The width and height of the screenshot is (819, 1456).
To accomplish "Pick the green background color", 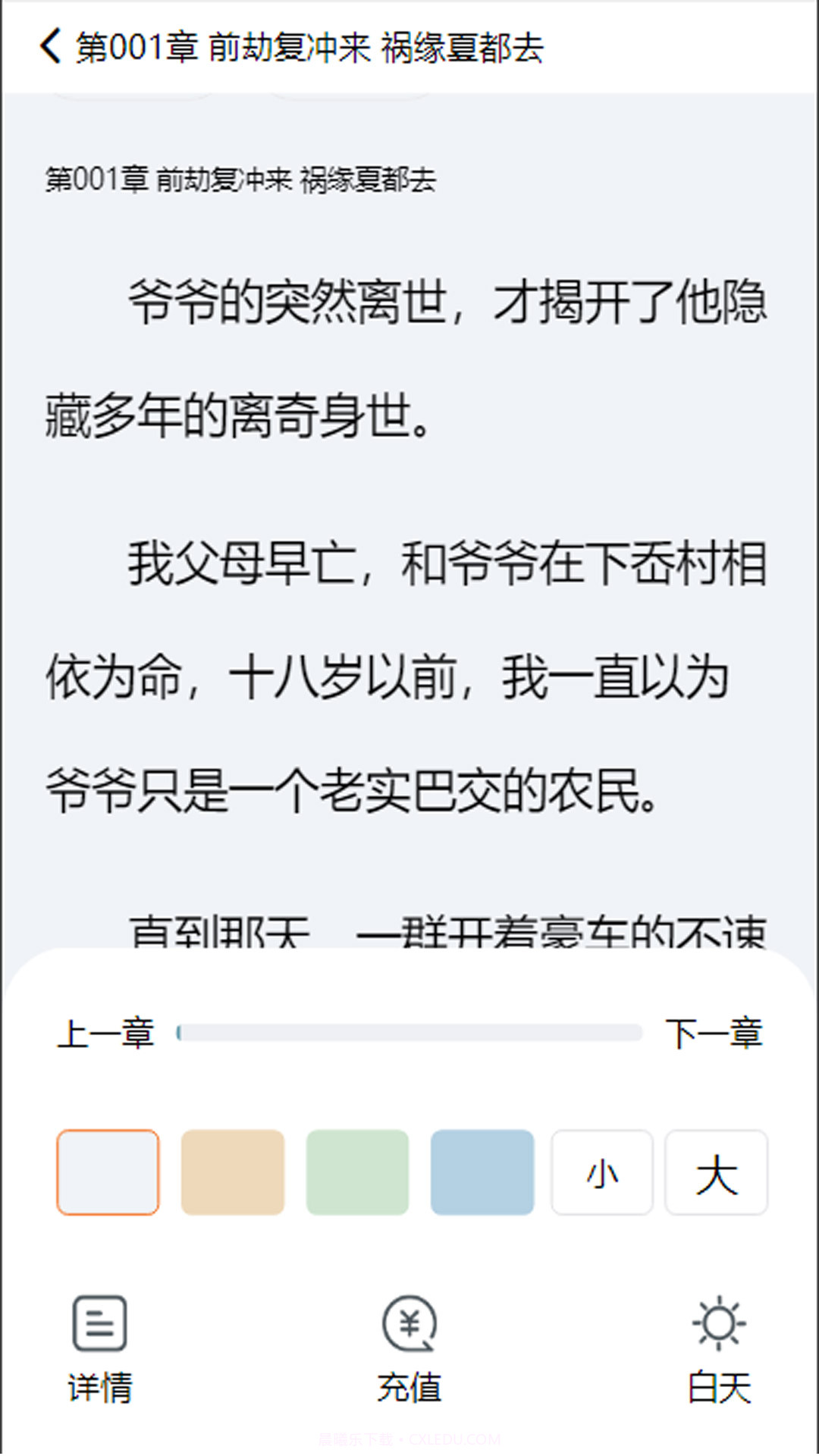I will tap(357, 1172).
